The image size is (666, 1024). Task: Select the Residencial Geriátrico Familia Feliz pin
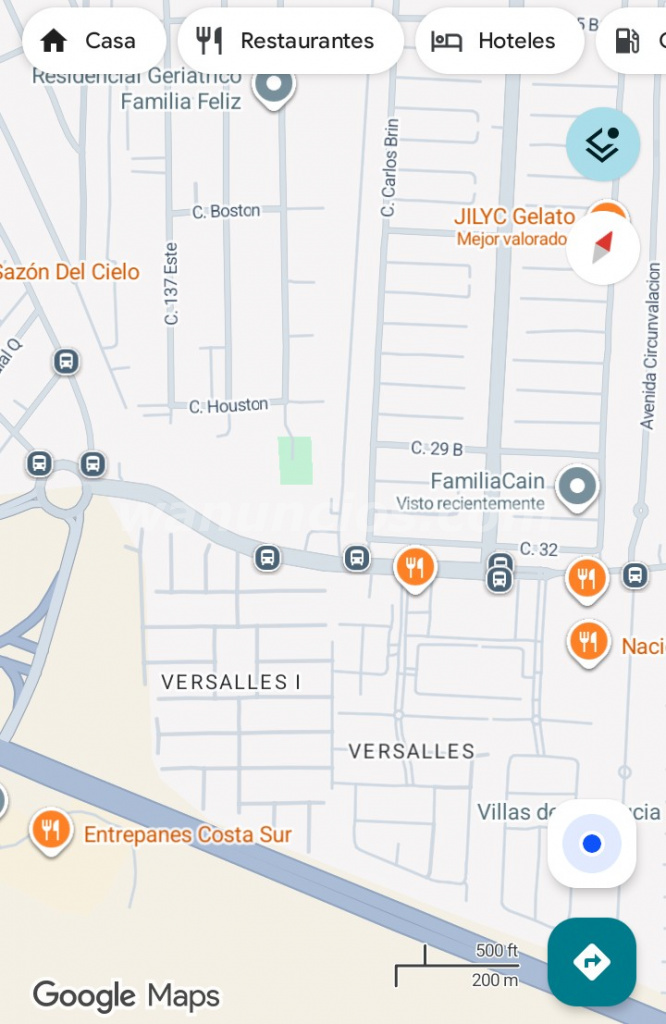[x=274, y=86]
